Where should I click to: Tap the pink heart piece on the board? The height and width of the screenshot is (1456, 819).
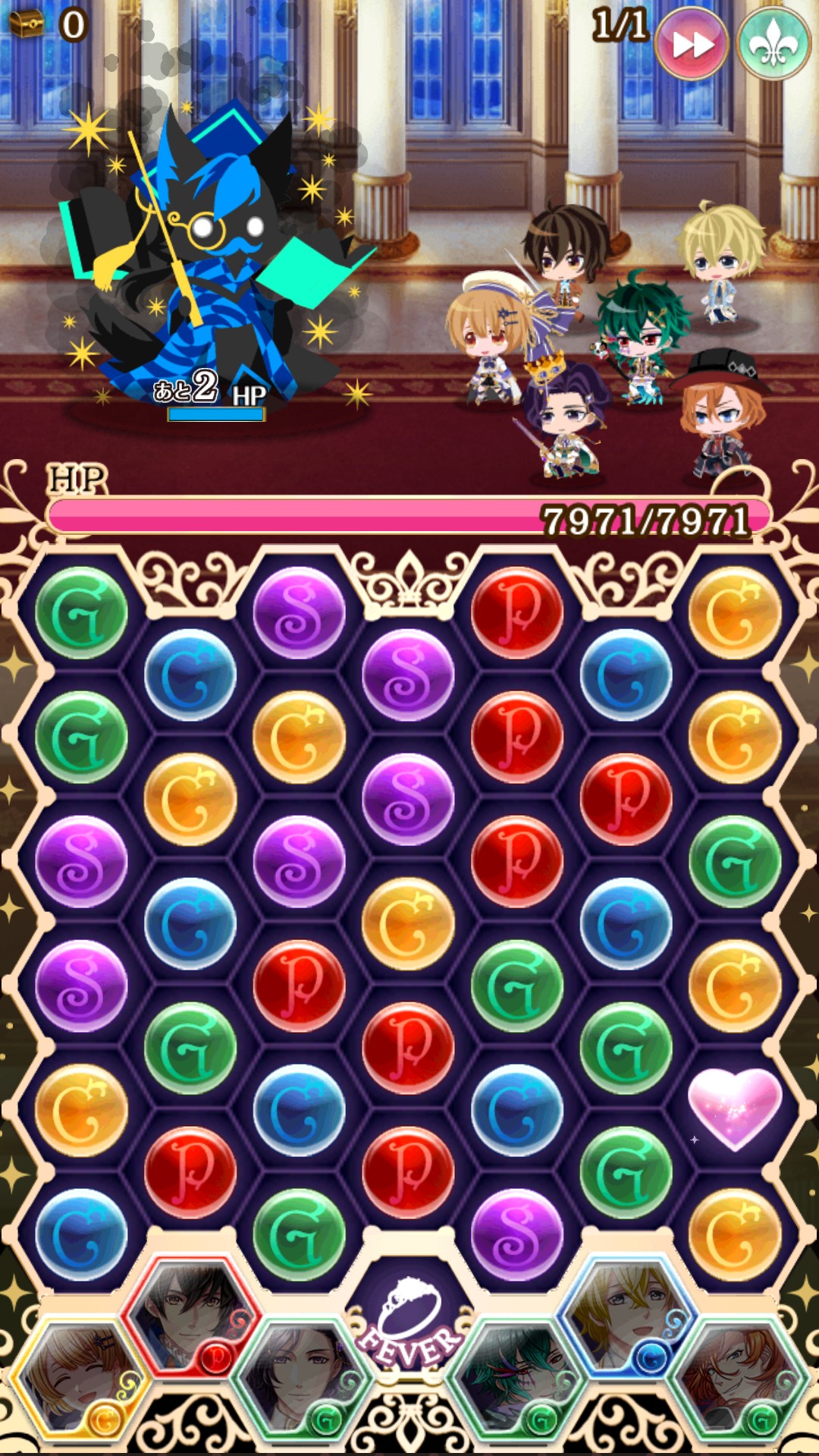pos(734,1108)
